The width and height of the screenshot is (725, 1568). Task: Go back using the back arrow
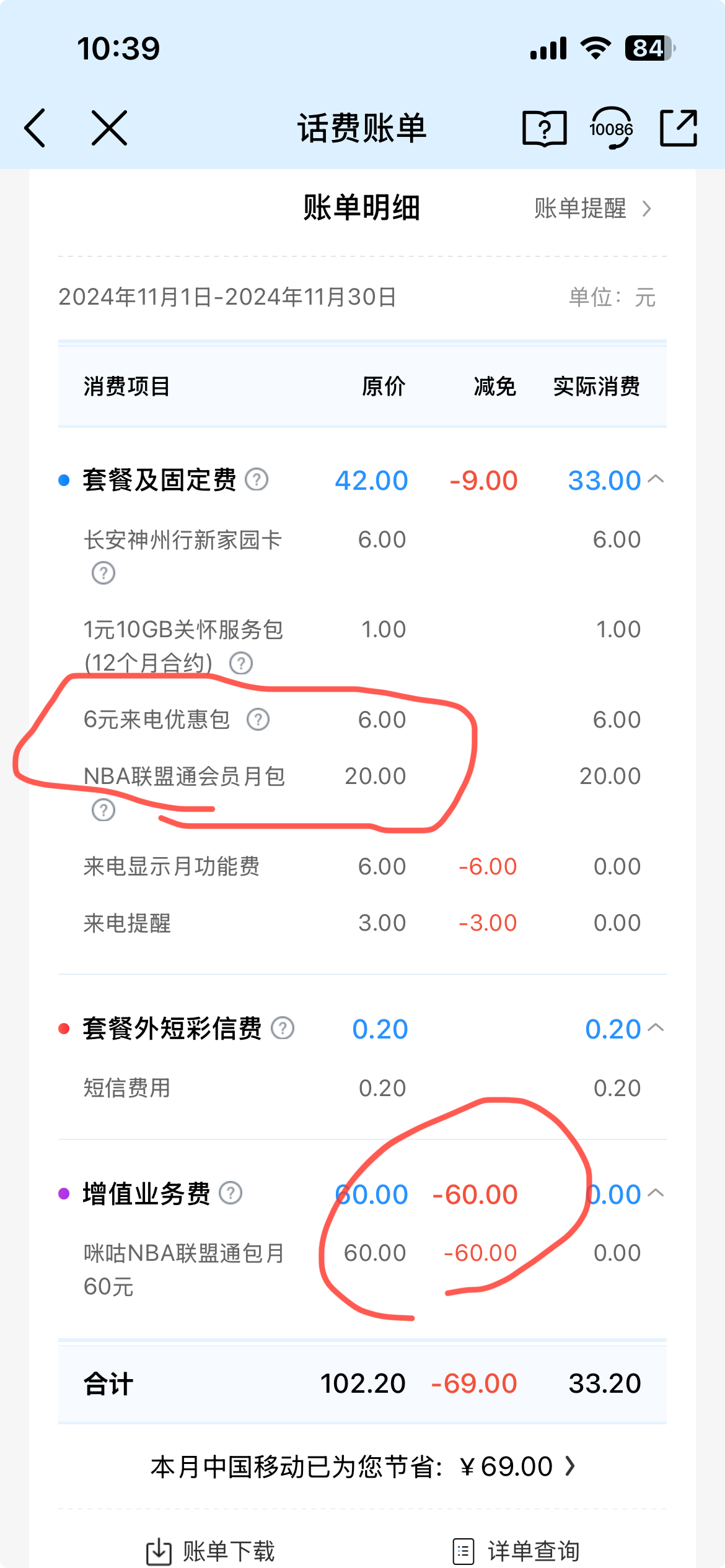[35, 128]
